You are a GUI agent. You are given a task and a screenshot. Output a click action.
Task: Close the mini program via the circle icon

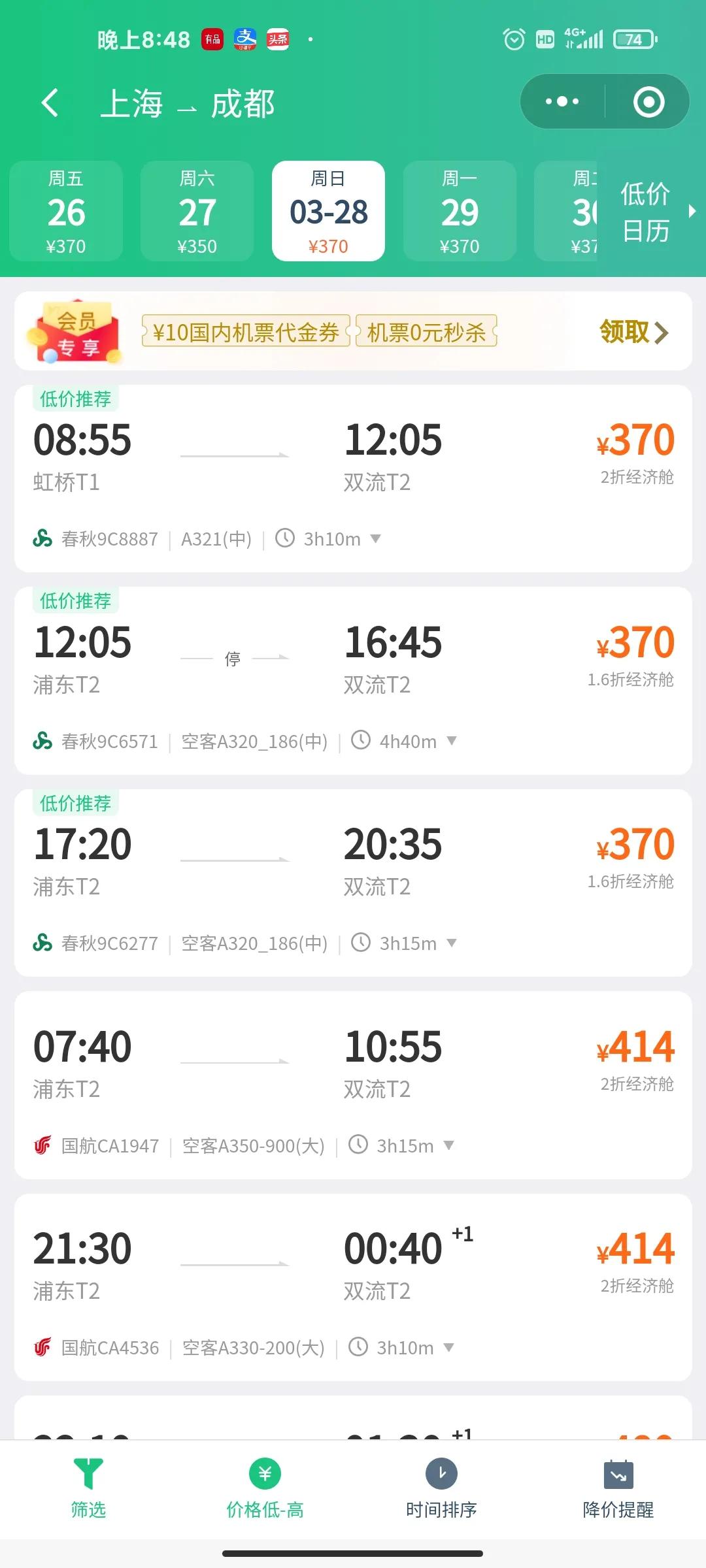648,102
